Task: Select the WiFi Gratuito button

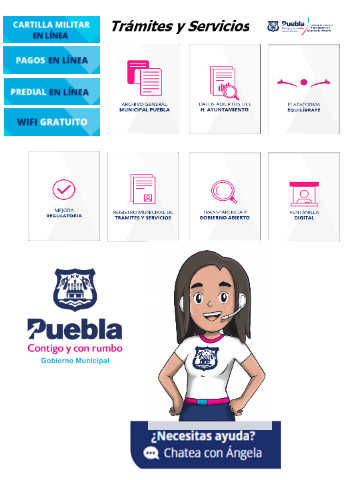Action: pyautogui.click(x=52, y=122)
